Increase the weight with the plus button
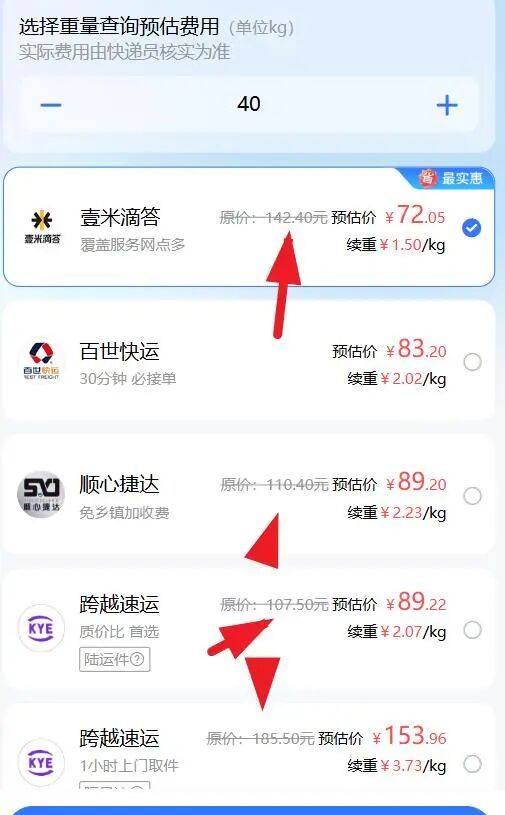Viewport: 505px width, 815px height. [446, 105]
